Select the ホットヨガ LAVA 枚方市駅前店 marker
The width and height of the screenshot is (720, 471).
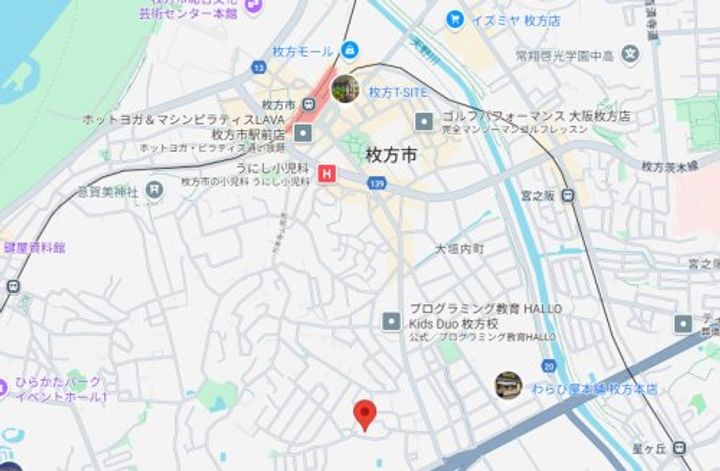click(x=303, y=133)
